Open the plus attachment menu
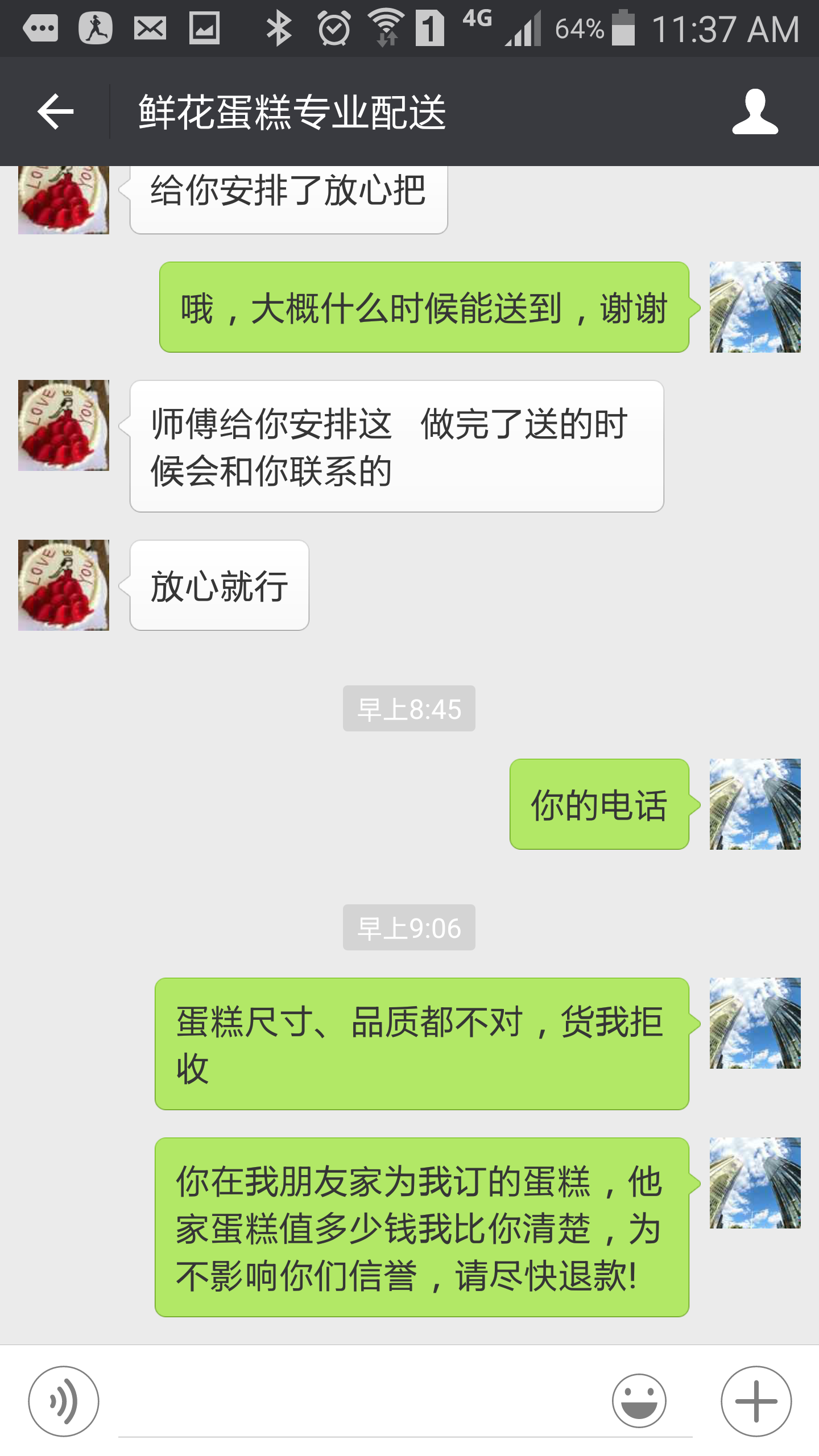This screenshot has width=819, height=1456. pyautogui.click(x=756, y=1401)
